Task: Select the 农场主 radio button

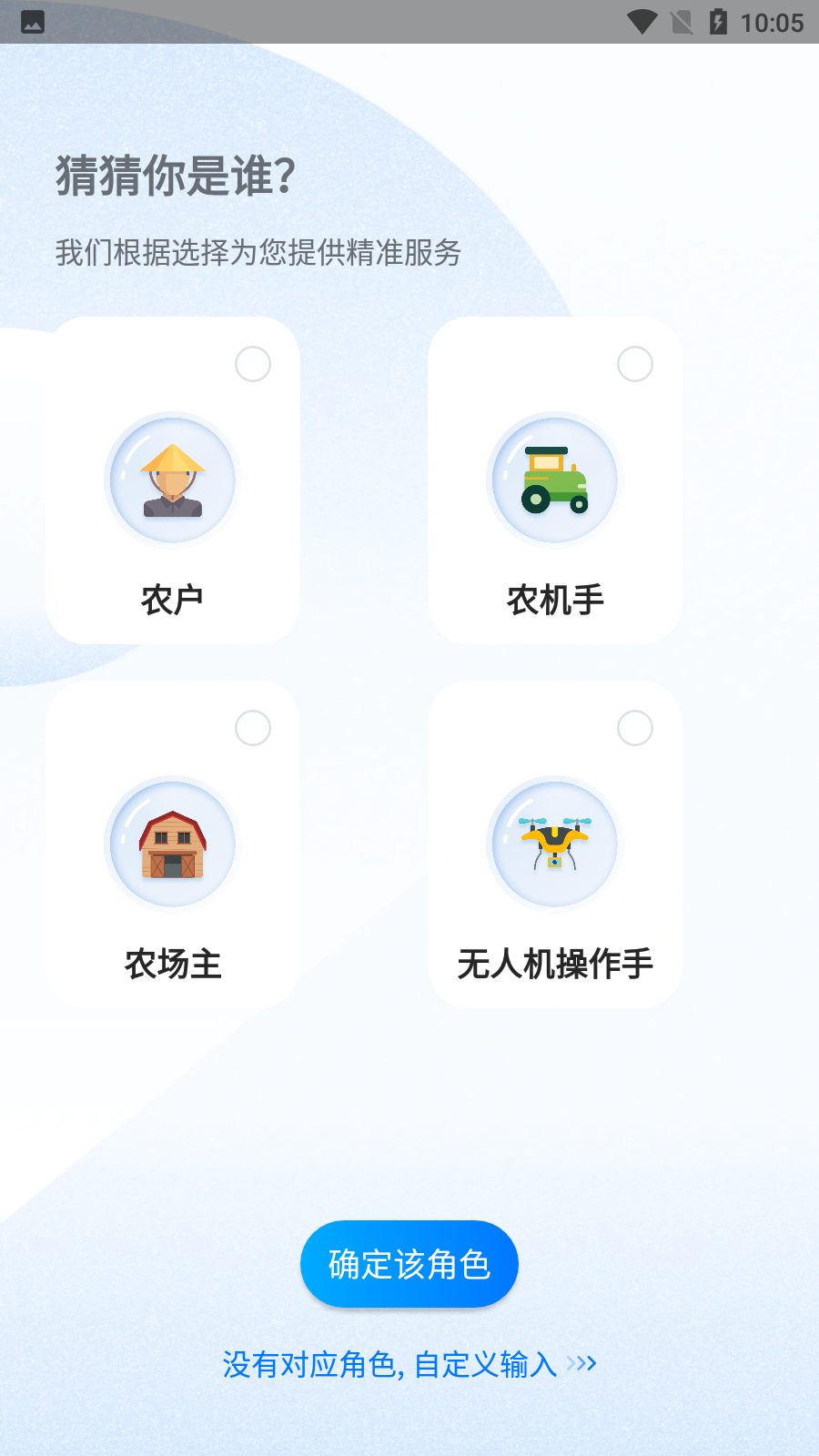Action: pyautogui.click(x=252, y=728)
